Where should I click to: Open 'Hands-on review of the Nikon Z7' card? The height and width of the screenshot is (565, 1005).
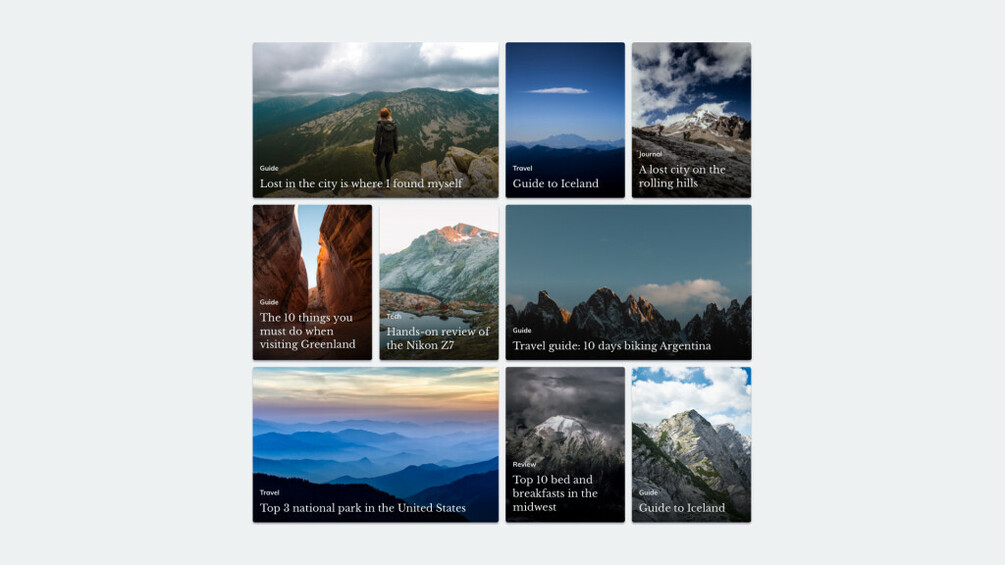point(439,282)
